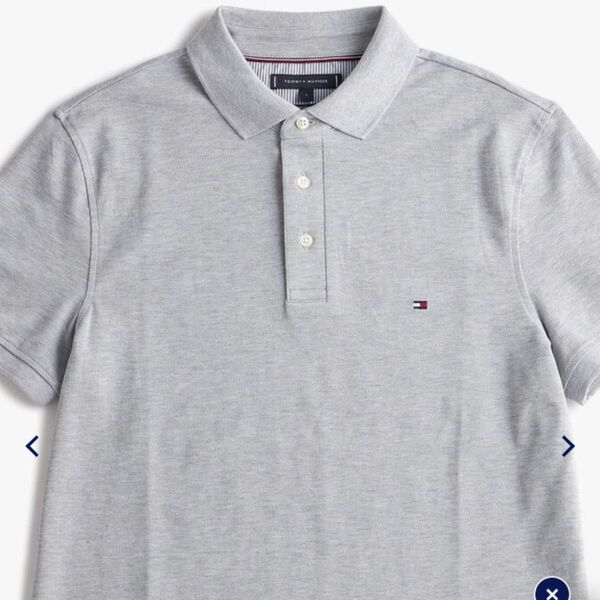Show the next product image
The height and width of the screenshot is (600, 600).
tap(568, 446)
